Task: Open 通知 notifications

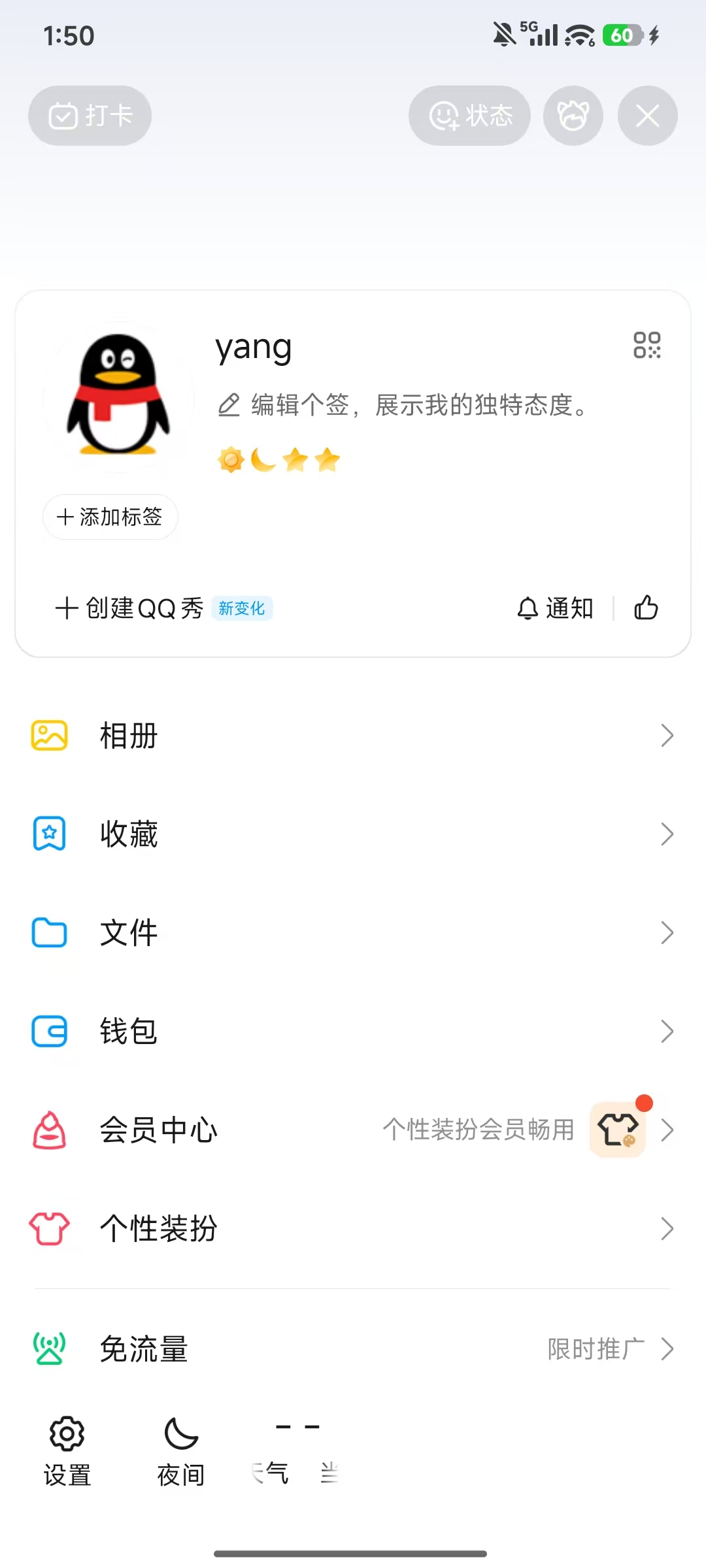Action: (556, 608)
